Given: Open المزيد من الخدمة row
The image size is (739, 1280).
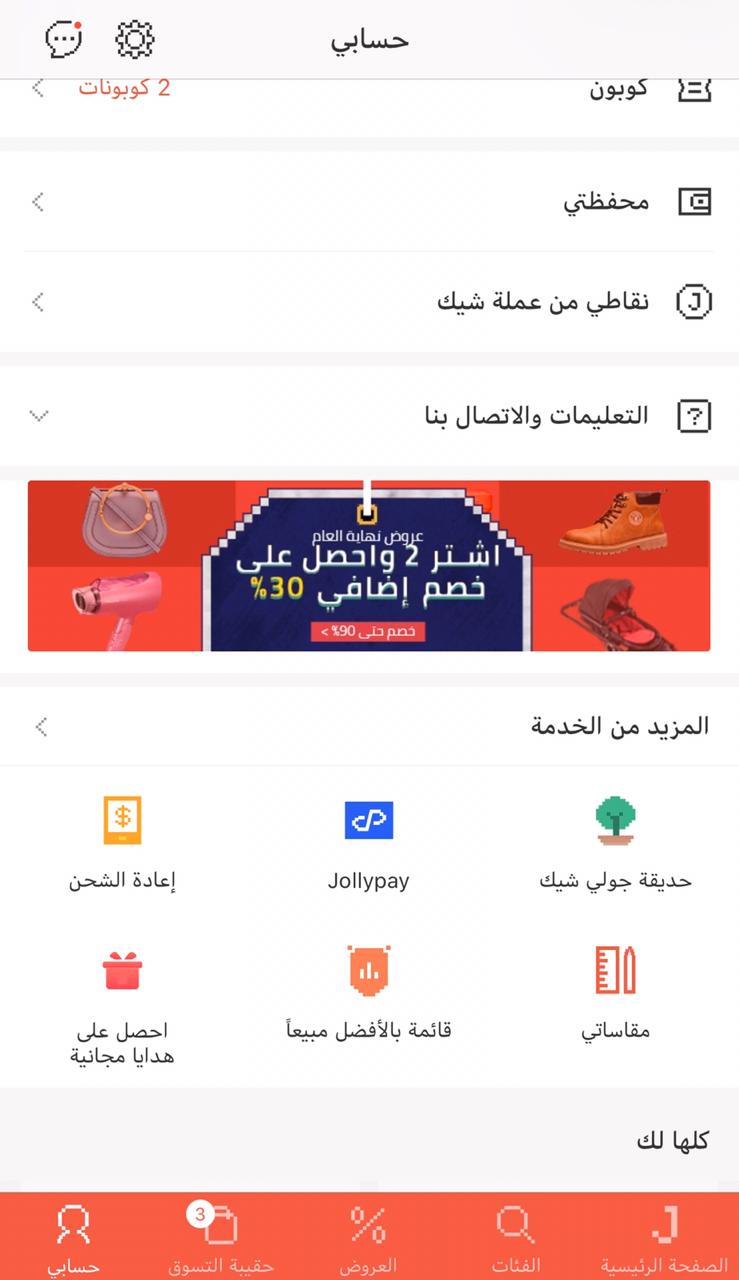Looking at the screenshot, I should pos(369,727).
